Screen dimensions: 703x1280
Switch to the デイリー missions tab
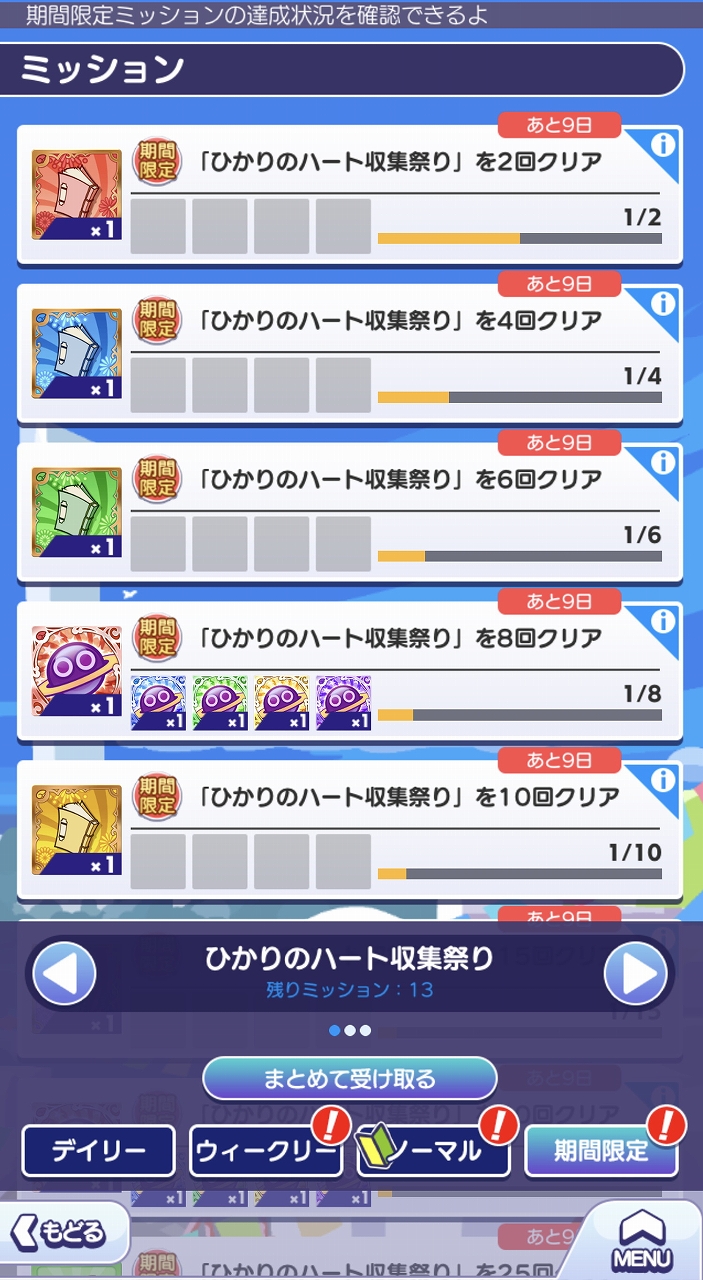pyautogui.click(x=98, y=1150)
